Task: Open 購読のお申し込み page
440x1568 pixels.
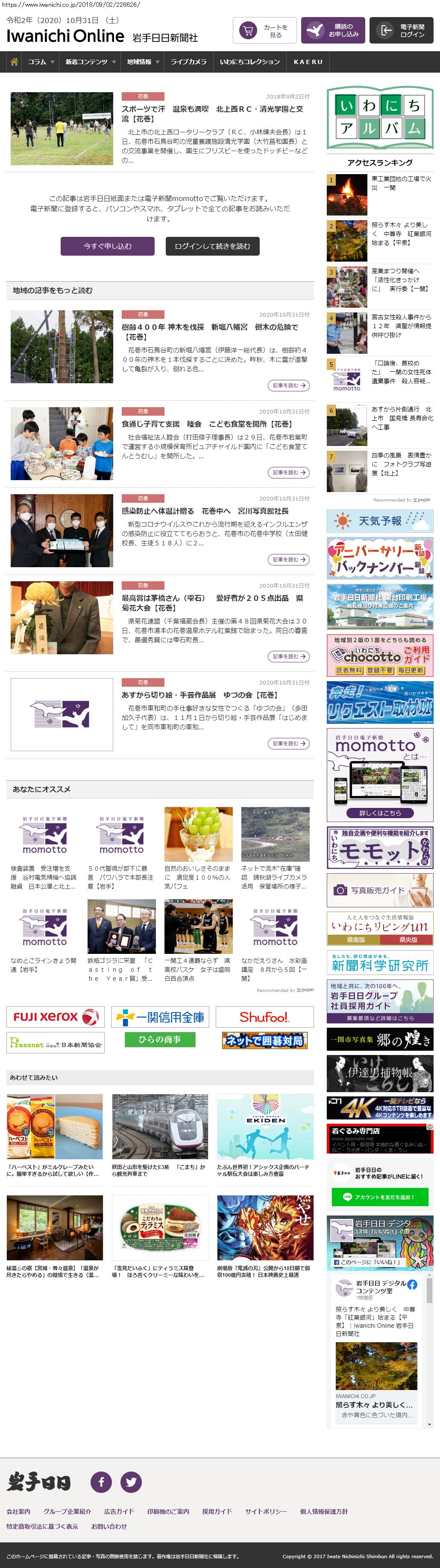Action: [x=333, y=30]
